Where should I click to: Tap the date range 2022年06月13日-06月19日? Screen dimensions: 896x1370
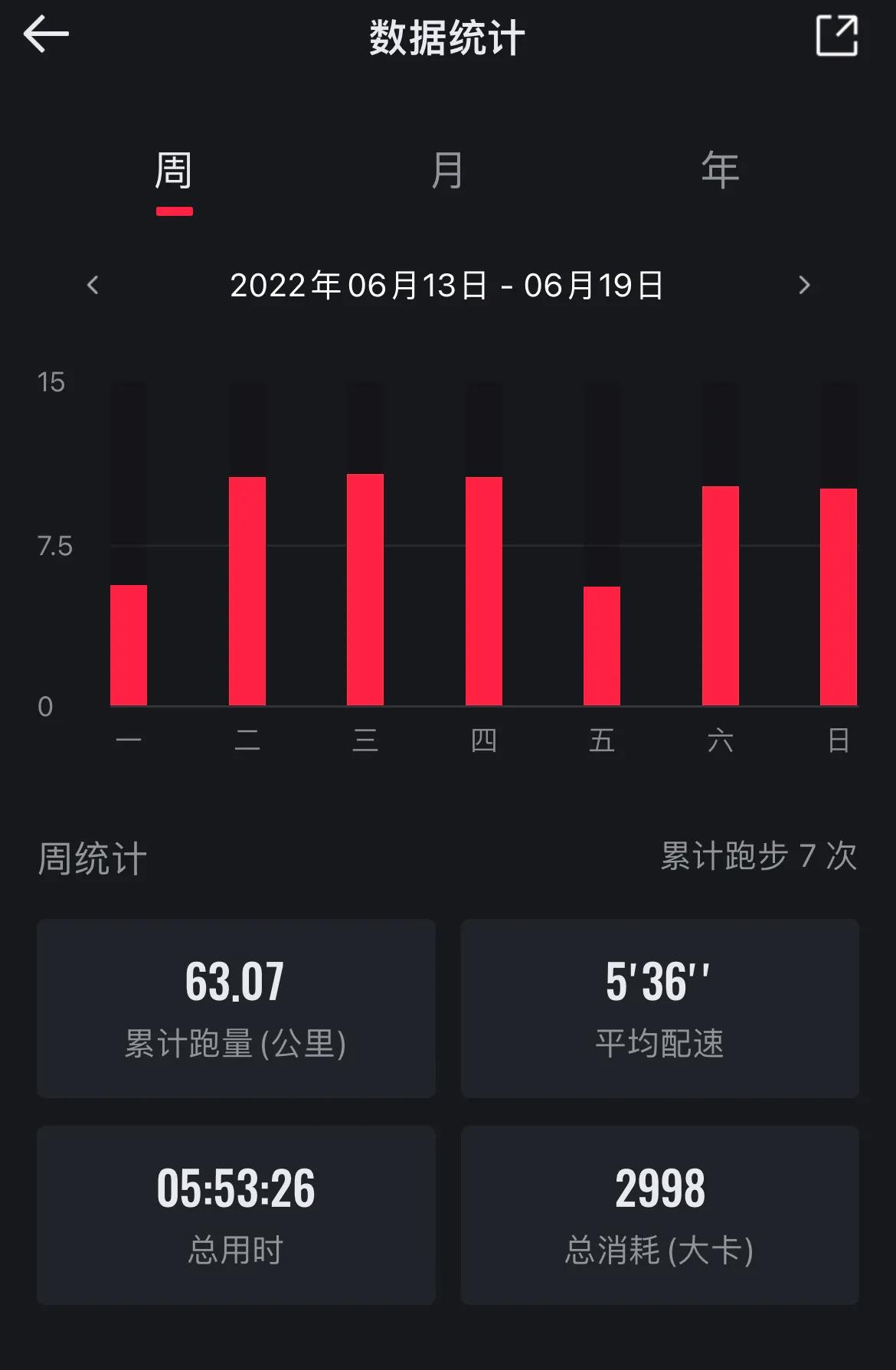pyautogui.click(x=448, y=285)
